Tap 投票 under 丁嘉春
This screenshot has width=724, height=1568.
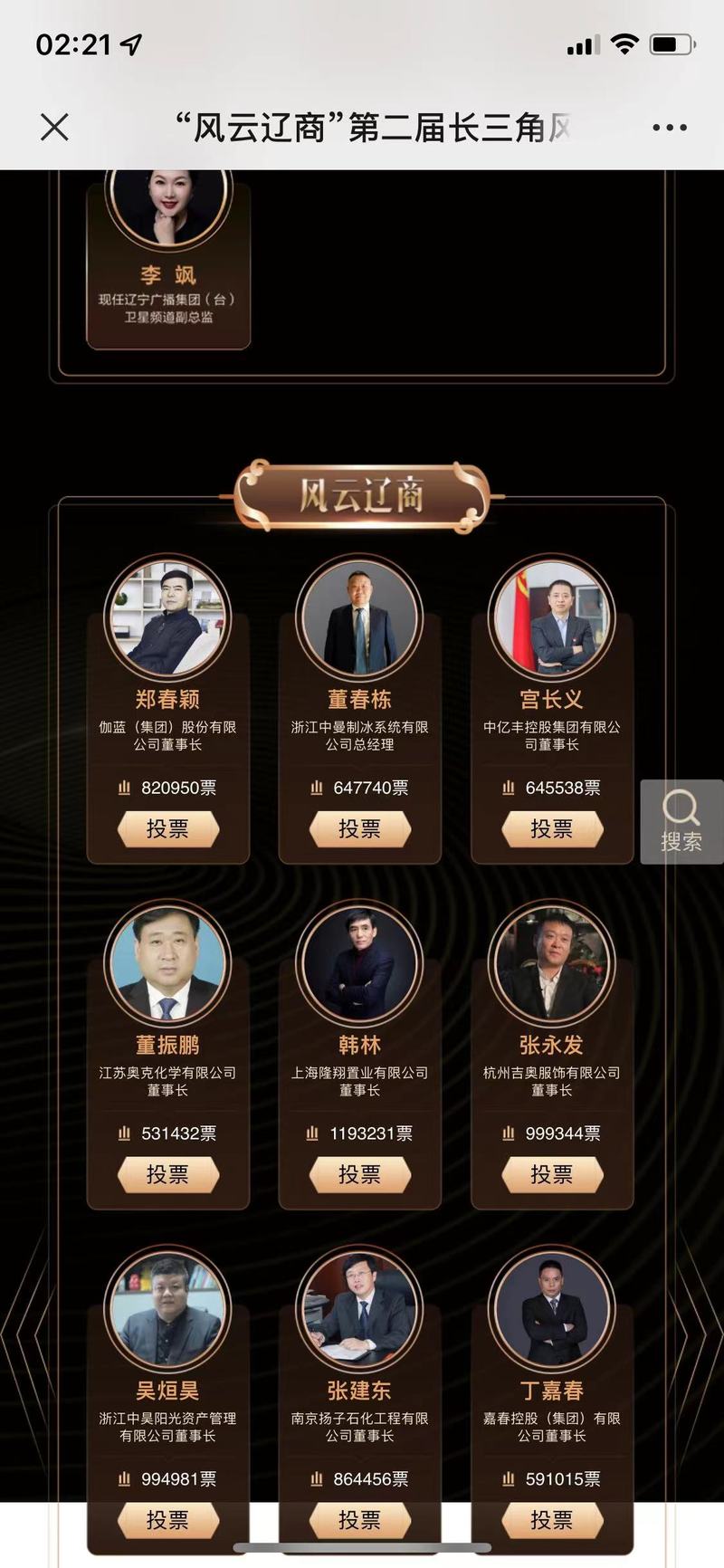(x=551, y=1520)
